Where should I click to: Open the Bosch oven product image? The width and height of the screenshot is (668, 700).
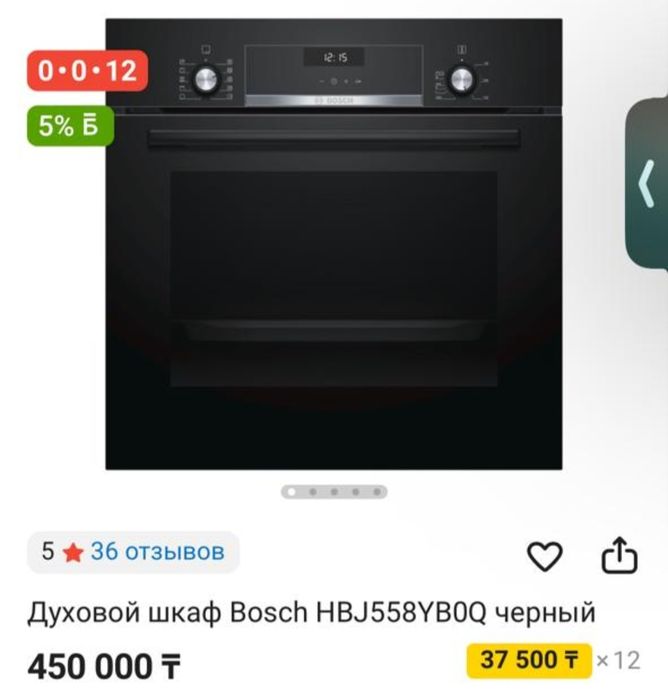coord(334,245)
